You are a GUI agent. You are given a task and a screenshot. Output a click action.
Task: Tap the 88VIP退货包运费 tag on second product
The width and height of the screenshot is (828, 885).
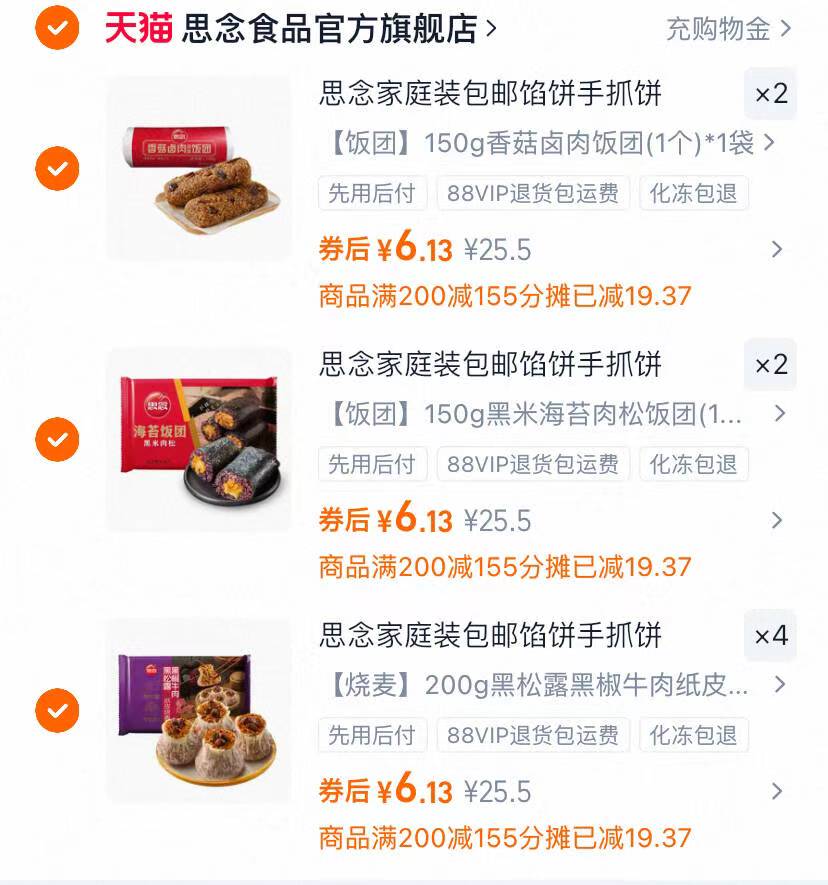coord(533,464)
